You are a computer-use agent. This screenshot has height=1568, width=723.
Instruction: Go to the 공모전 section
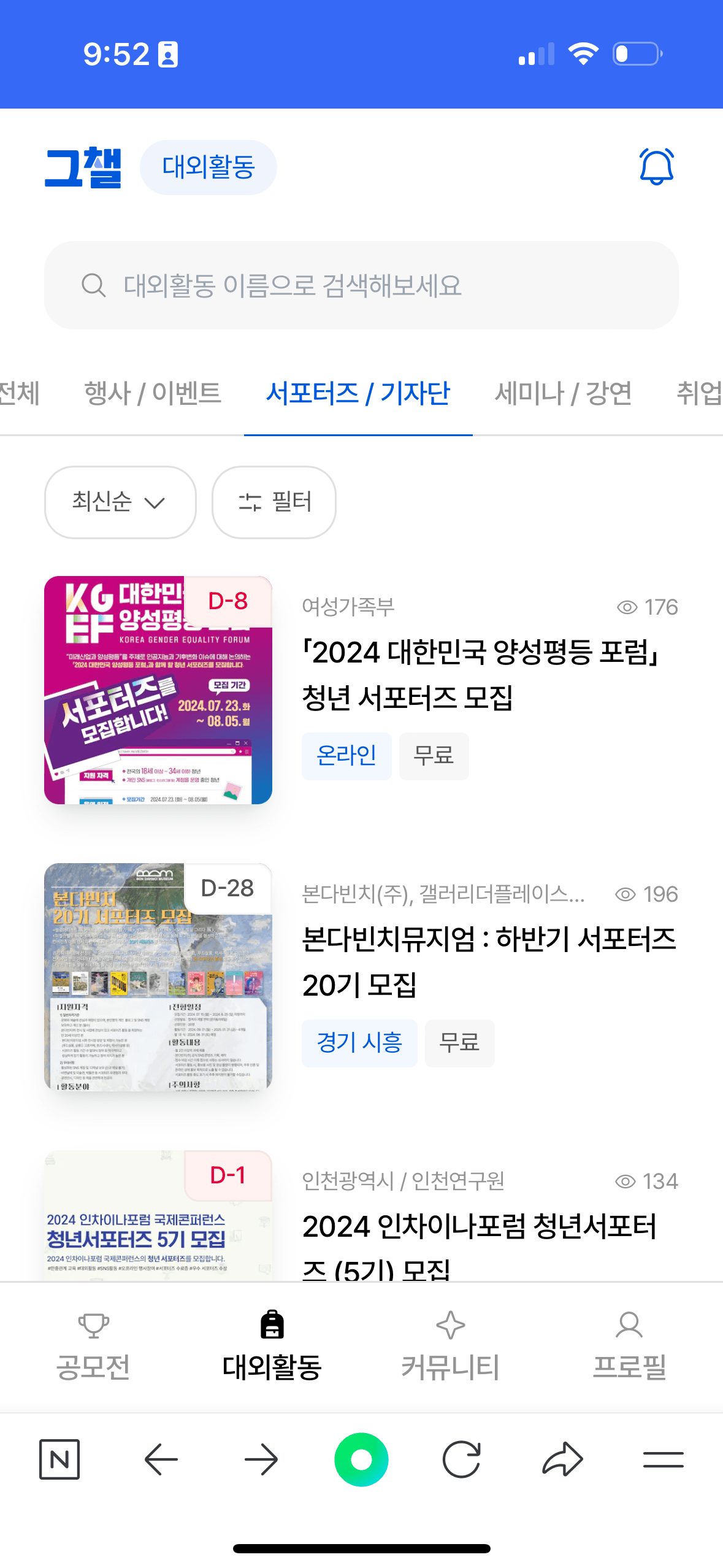(93, 1345)
